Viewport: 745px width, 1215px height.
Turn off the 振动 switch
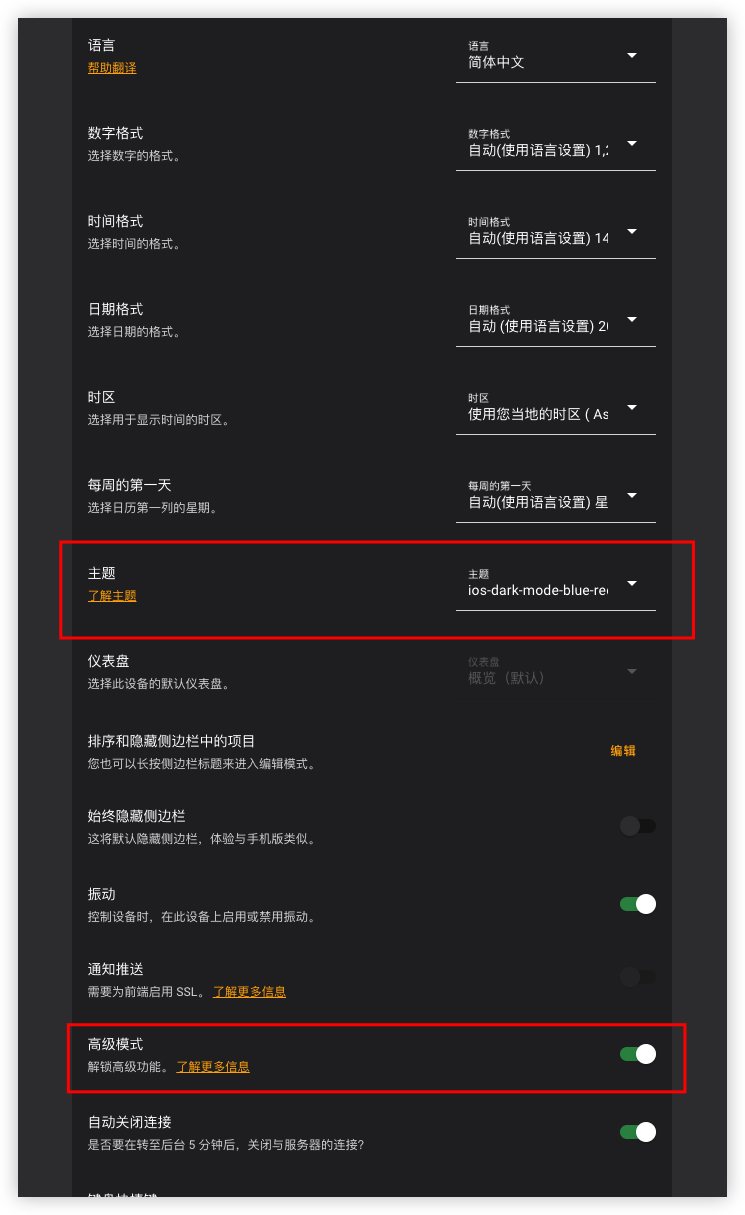(637, 904)
